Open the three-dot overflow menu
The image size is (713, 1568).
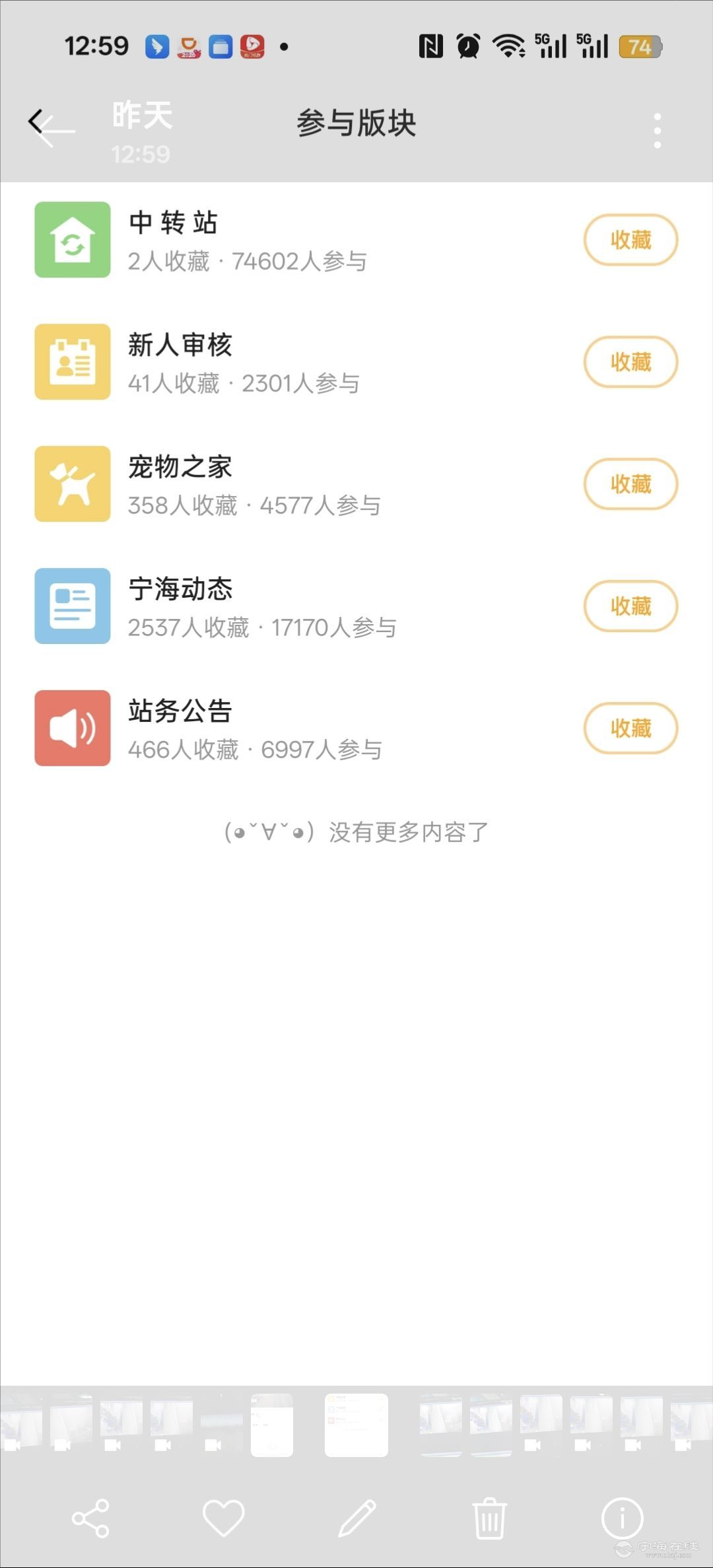657,130
